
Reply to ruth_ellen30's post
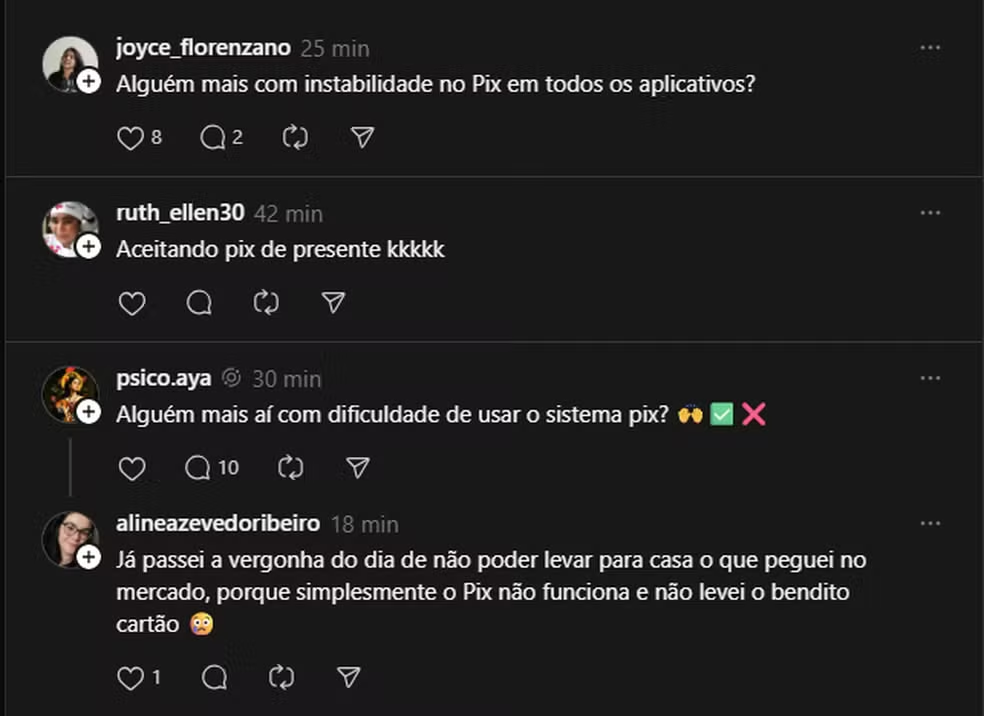tap(199, 303)
